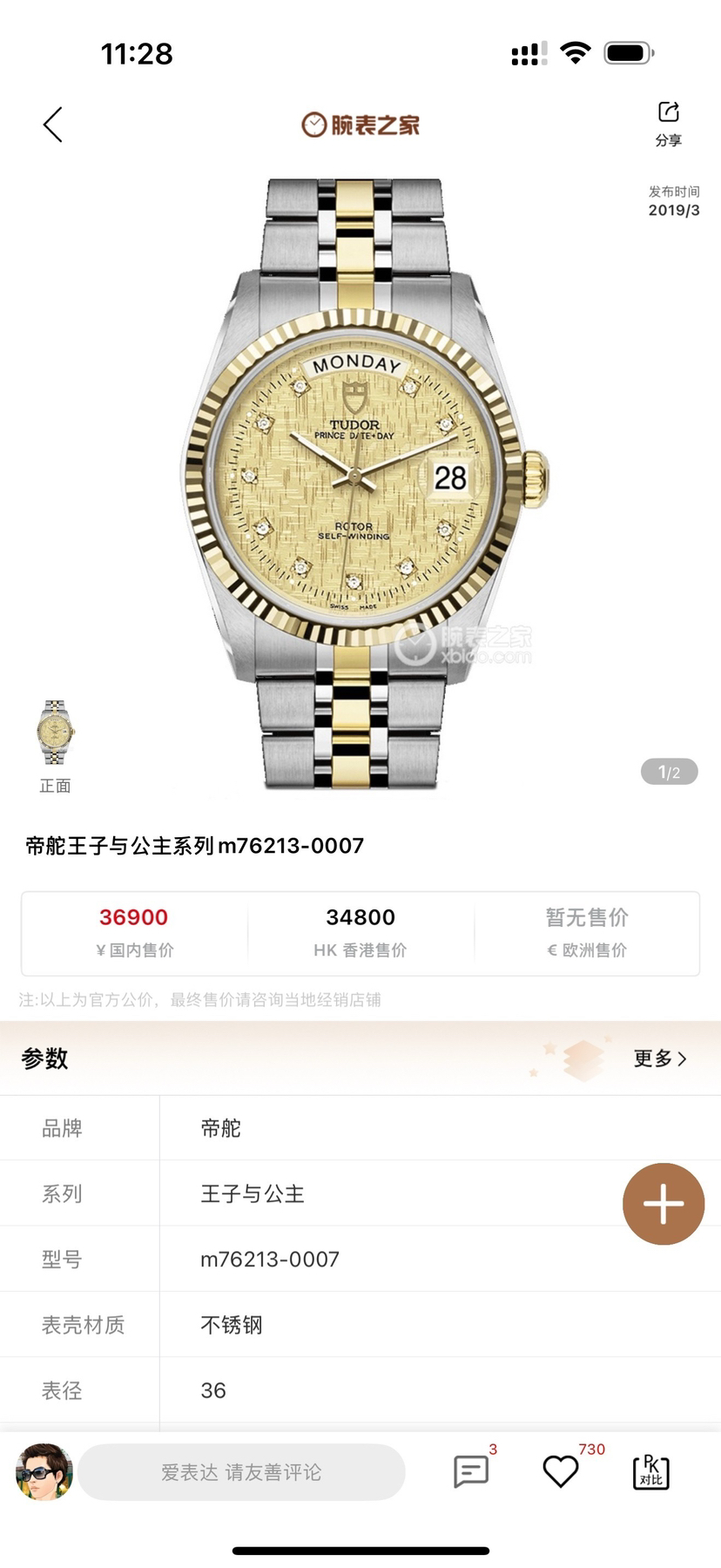This screenshot has height=1568, width=721.
Task: Like this watch with the heart icon
Action: (561, 1471)
